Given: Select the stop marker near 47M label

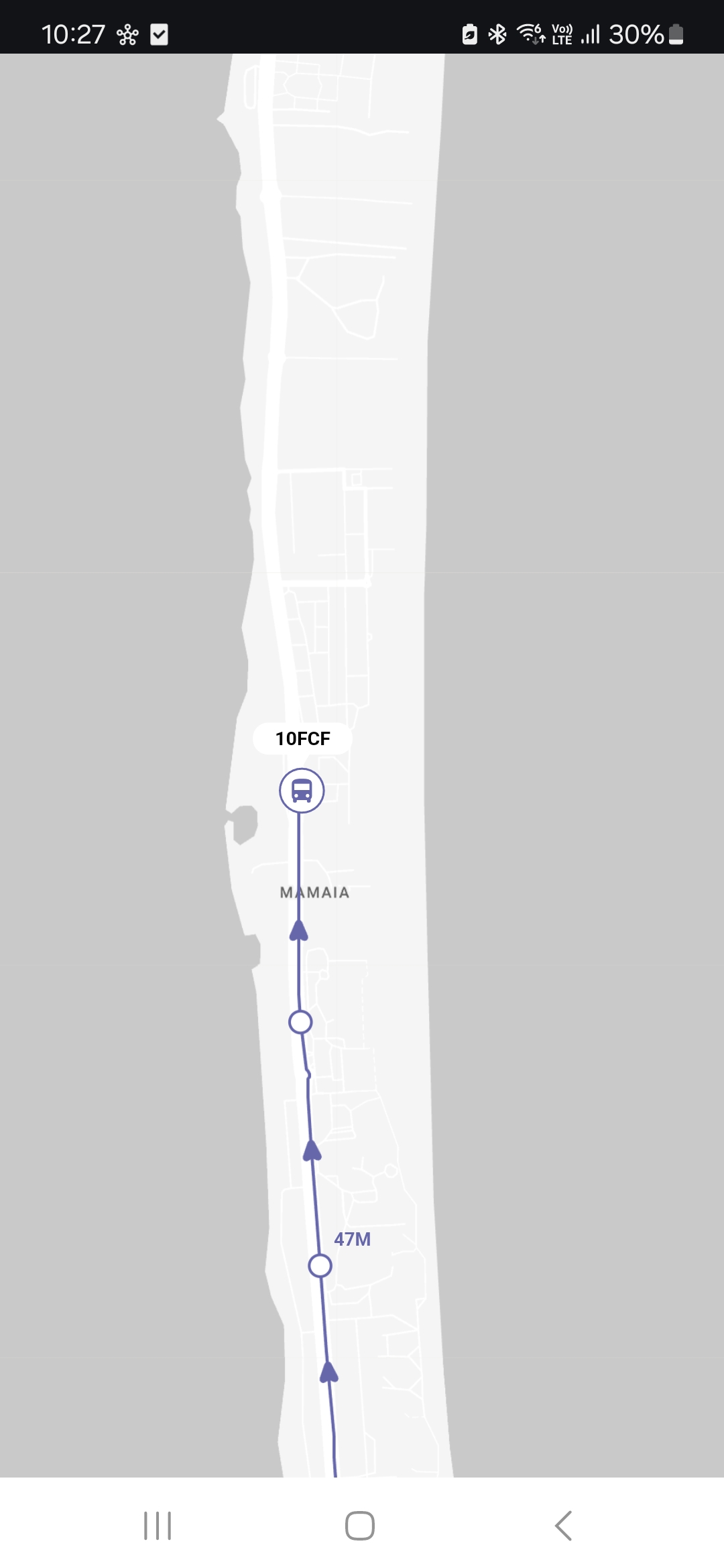Looking at the screenshot, I should (320, 1266).
